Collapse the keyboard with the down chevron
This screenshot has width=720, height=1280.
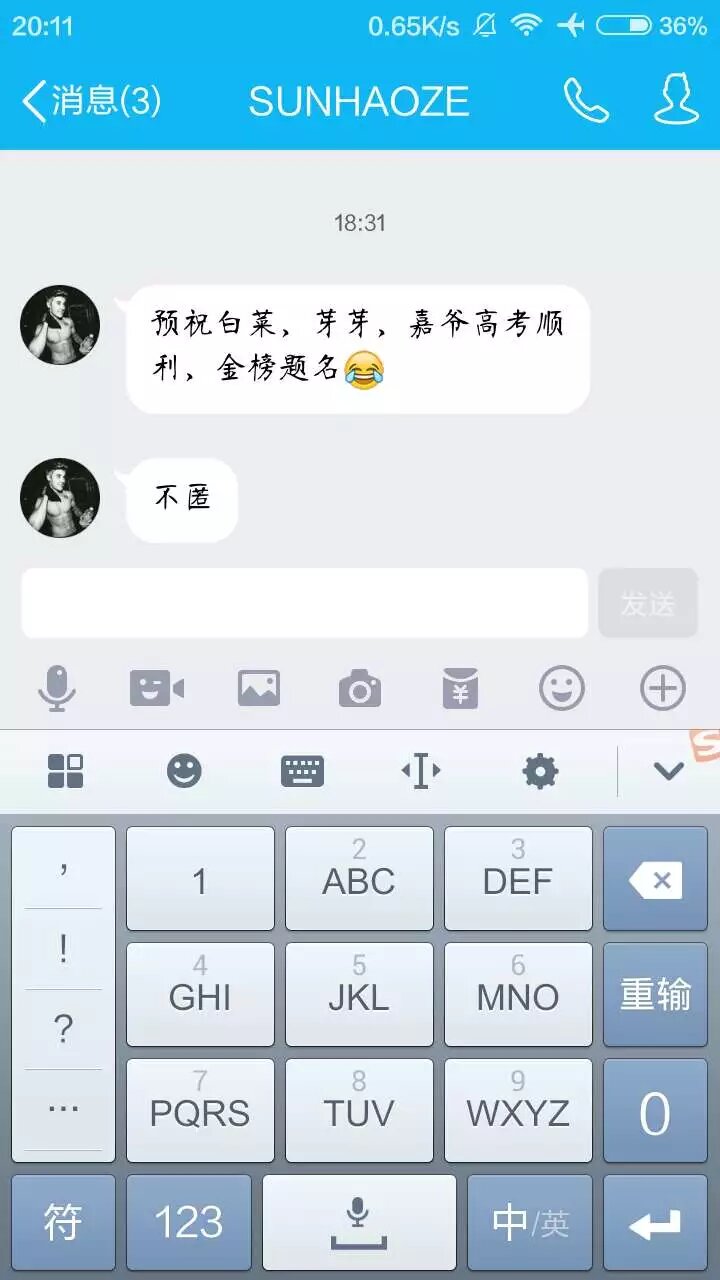pos(668,771)
